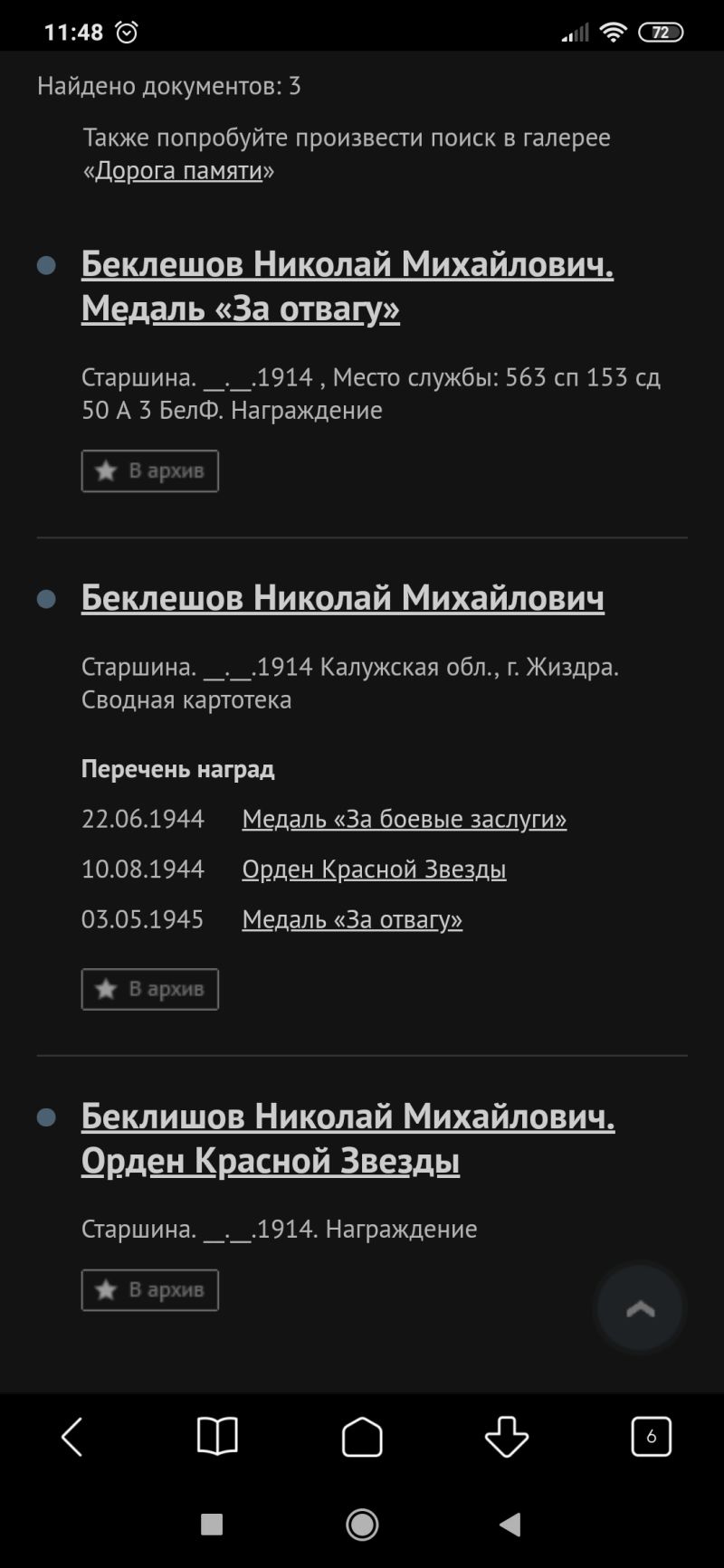Show the 6 open tabs
724x1568 pixels.
tap(652, 1436)
